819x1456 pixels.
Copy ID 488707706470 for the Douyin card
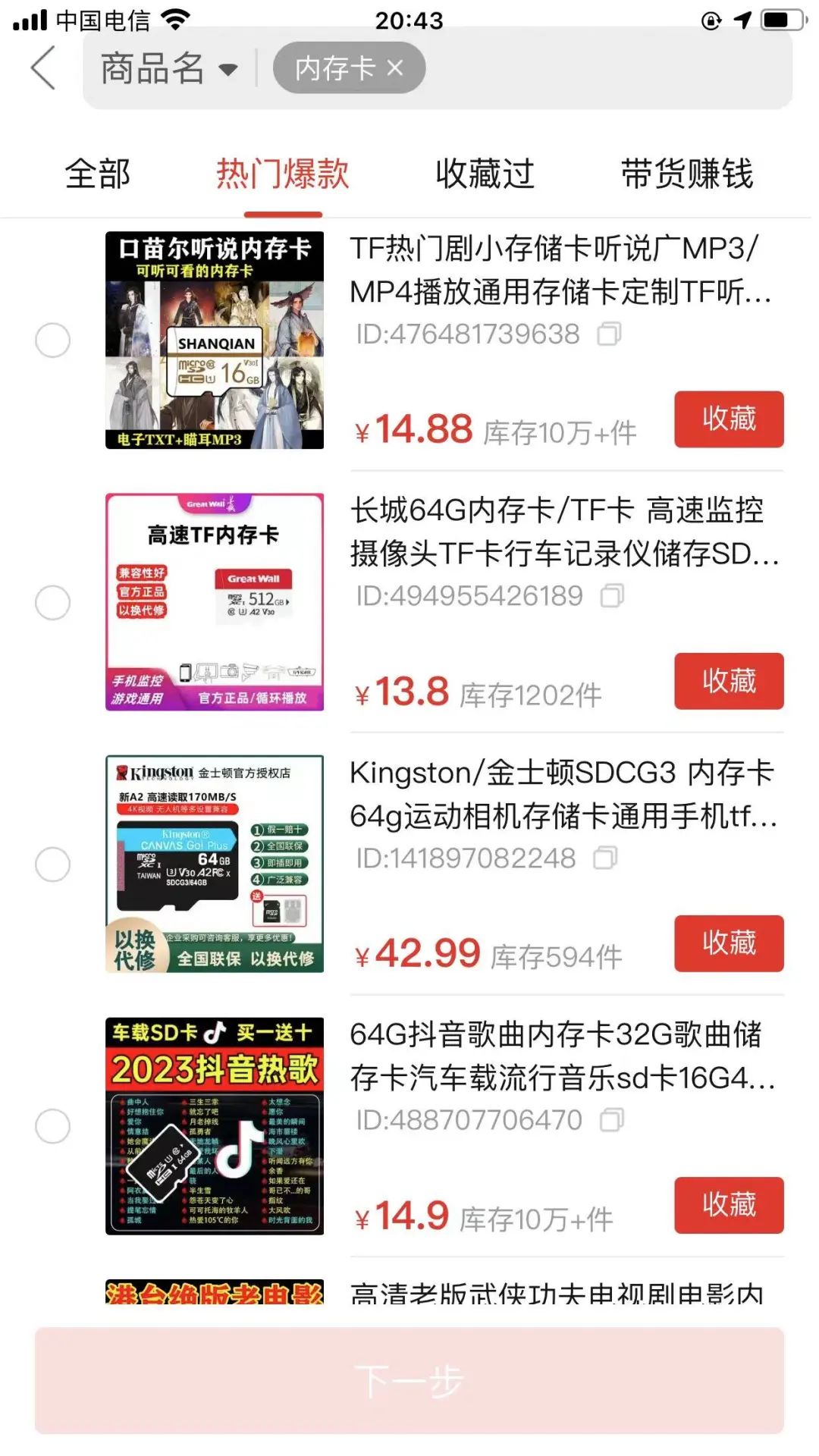point(611,1119)
